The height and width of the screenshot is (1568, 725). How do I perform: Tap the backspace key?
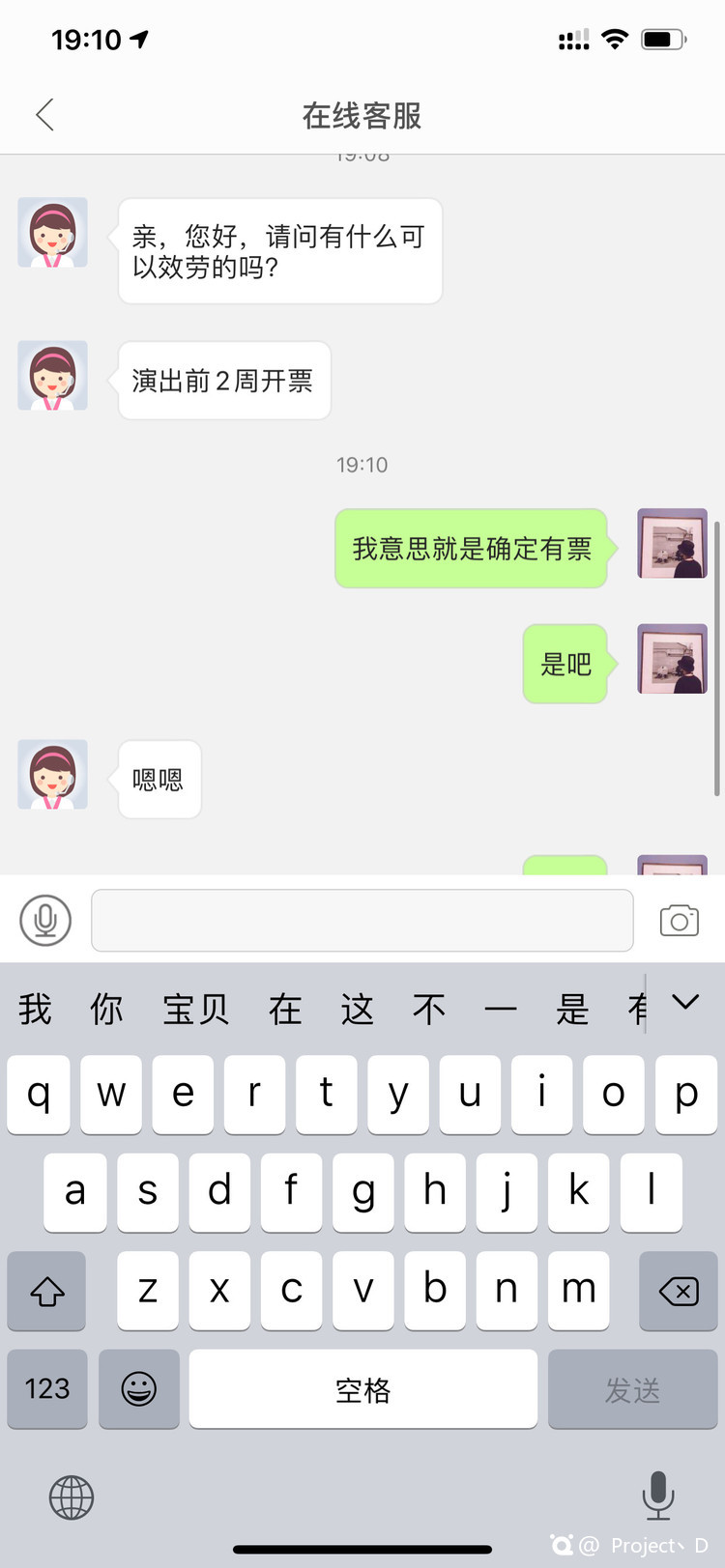[678, 1291]
